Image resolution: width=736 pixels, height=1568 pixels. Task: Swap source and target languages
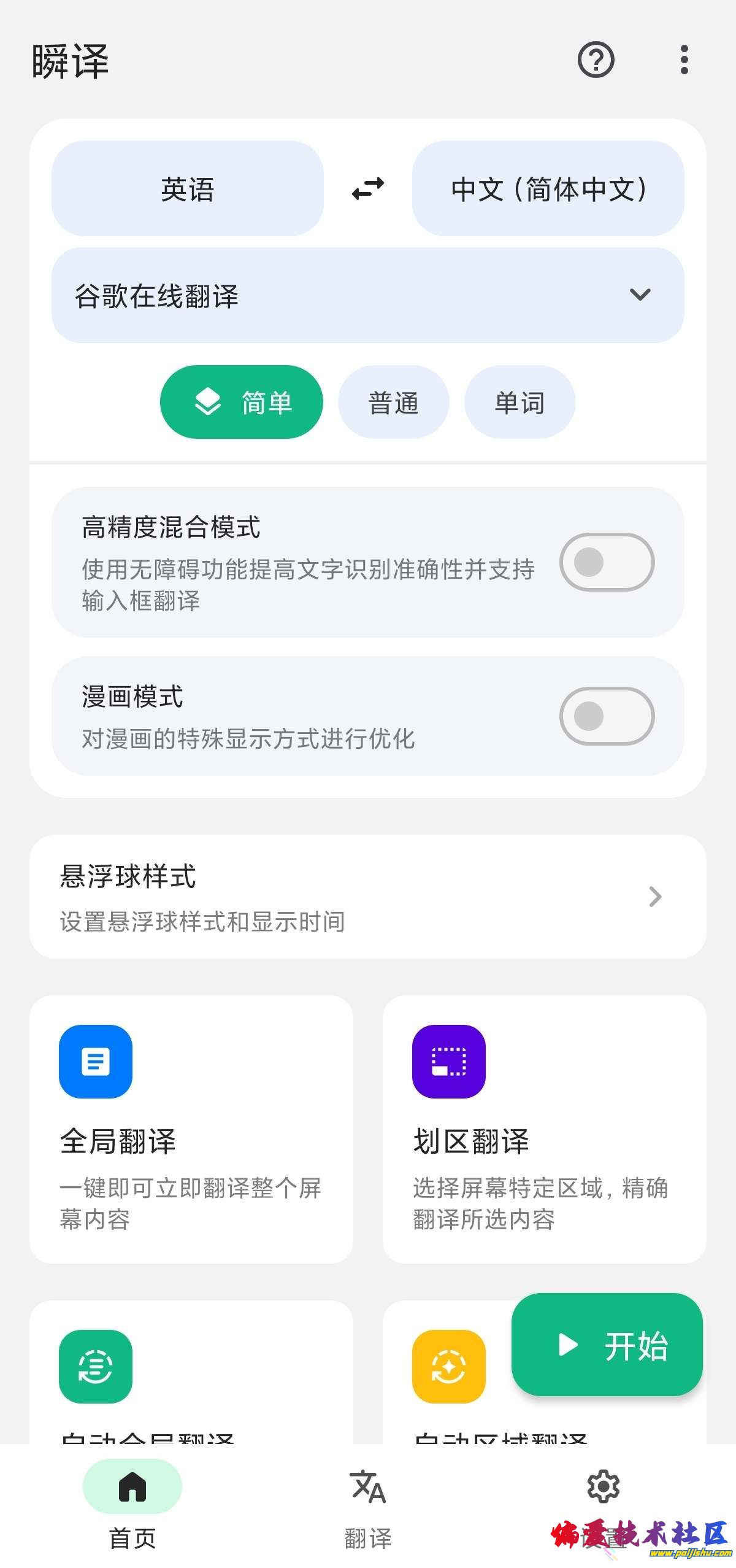click(368, 189)
